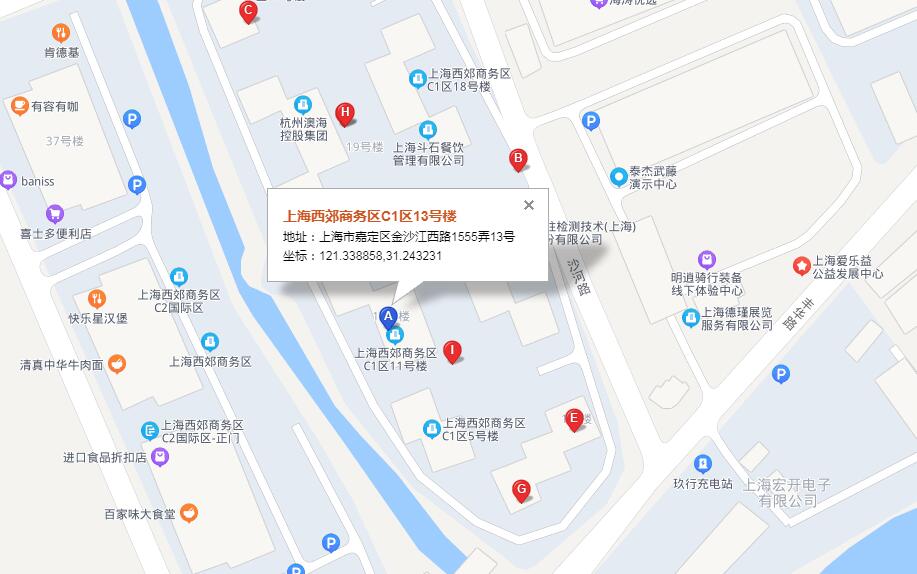Tap red map marker G
Viewport: 917px width, 574px height.
coord(520,489)
